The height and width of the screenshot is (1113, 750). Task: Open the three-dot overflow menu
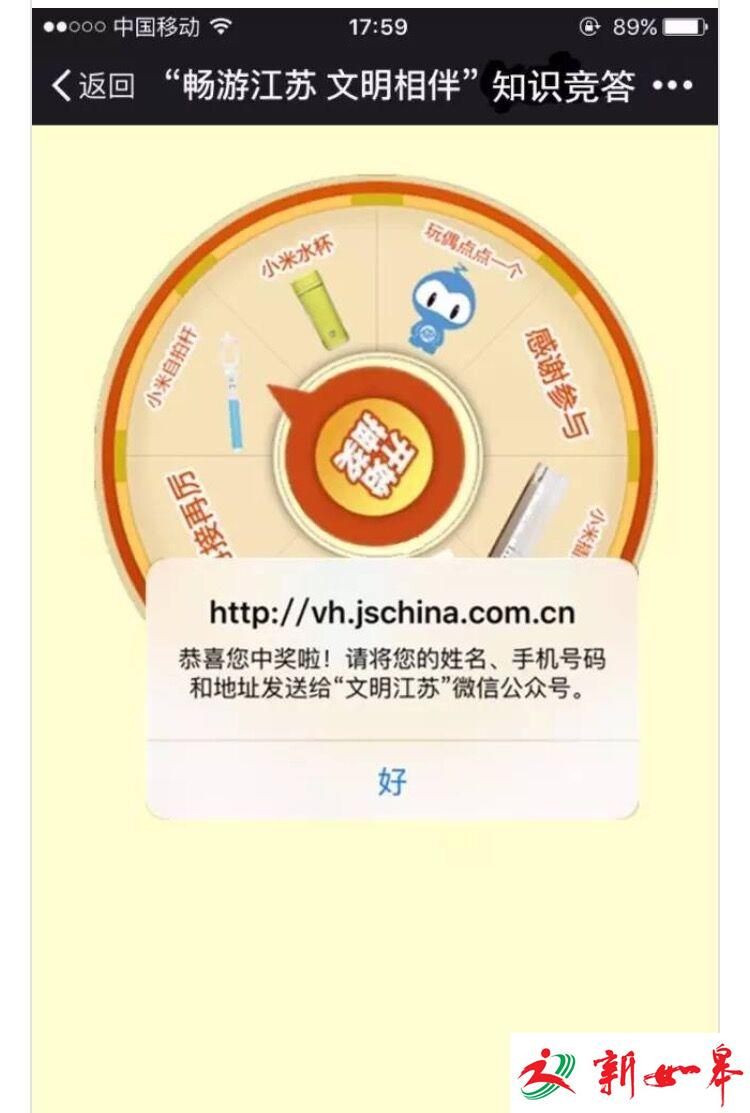click(x=672, y=87)
